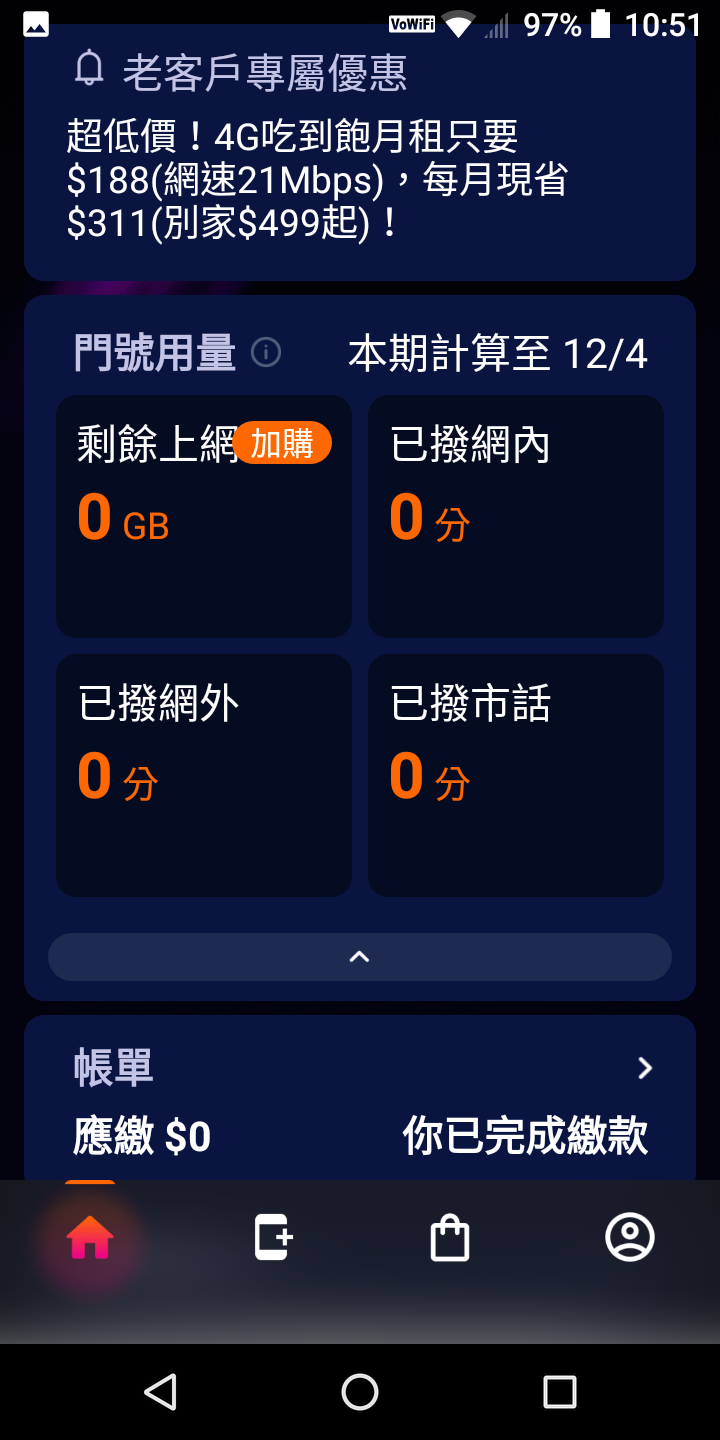This screenshot has width=720, height=1440.
Task: Open the 老客戶專屬優惠 promotion card
Action: 360,153
